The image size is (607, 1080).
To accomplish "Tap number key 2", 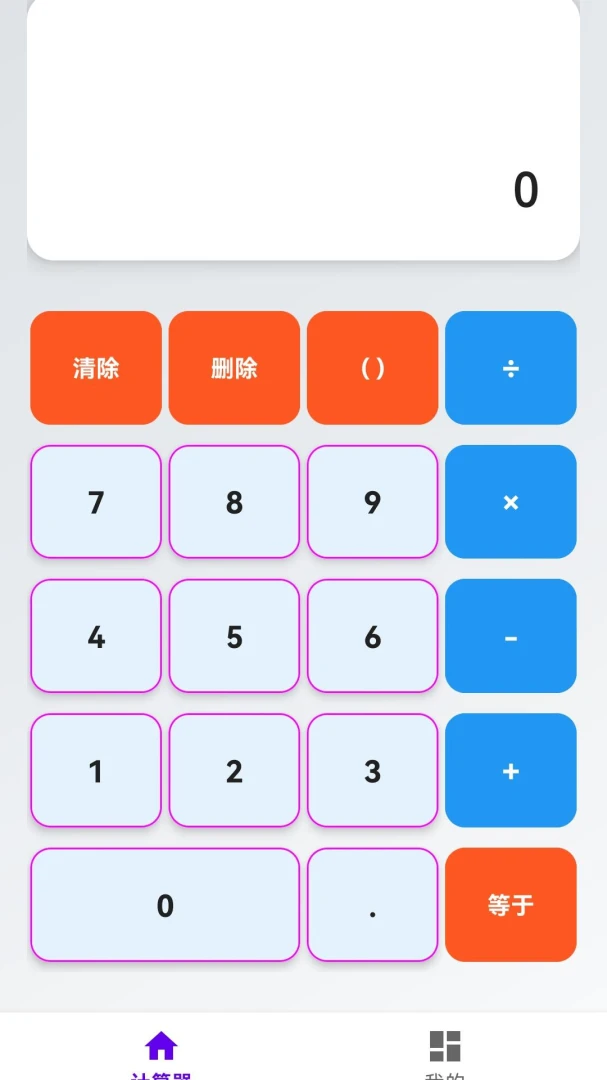I will click(234, 770).
